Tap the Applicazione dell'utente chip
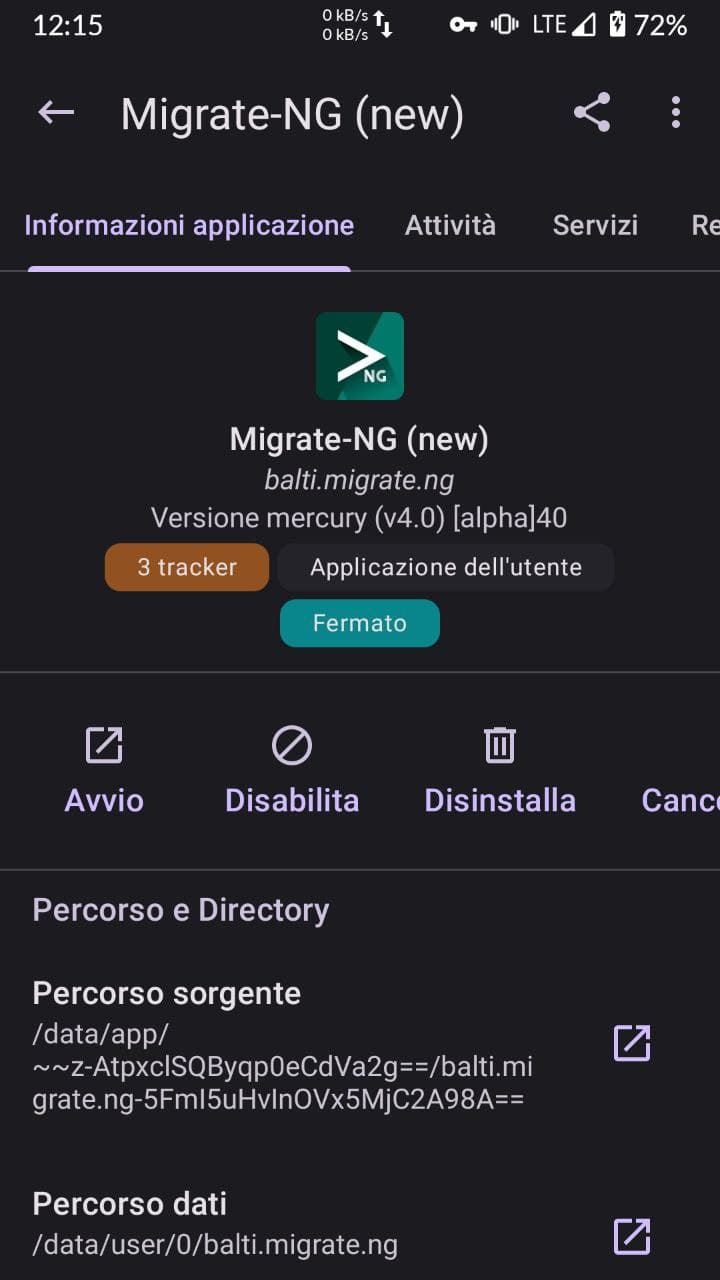This screenshot has height=1280, width=720. 446,568
